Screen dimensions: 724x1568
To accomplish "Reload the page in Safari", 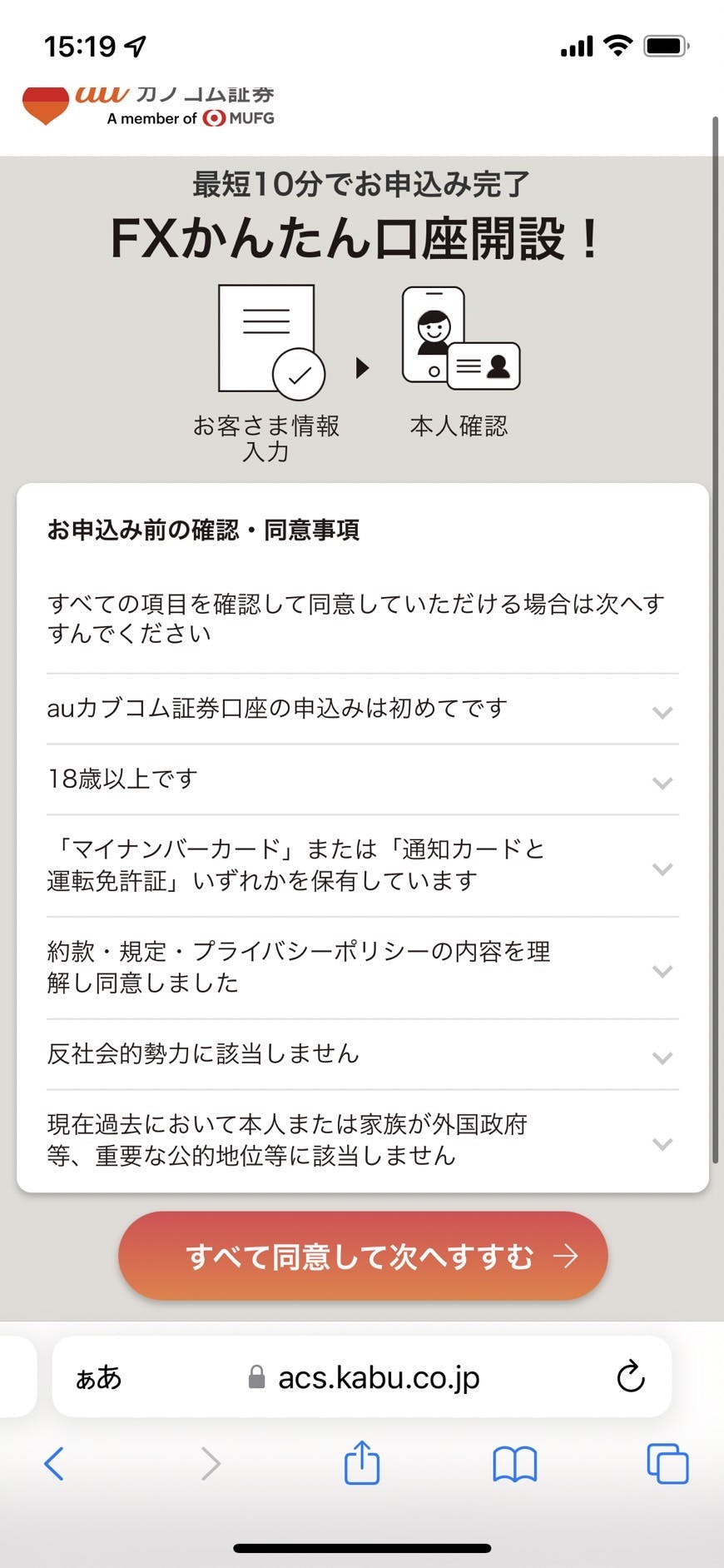I will pyautogui.click(x=631, y=1376).
